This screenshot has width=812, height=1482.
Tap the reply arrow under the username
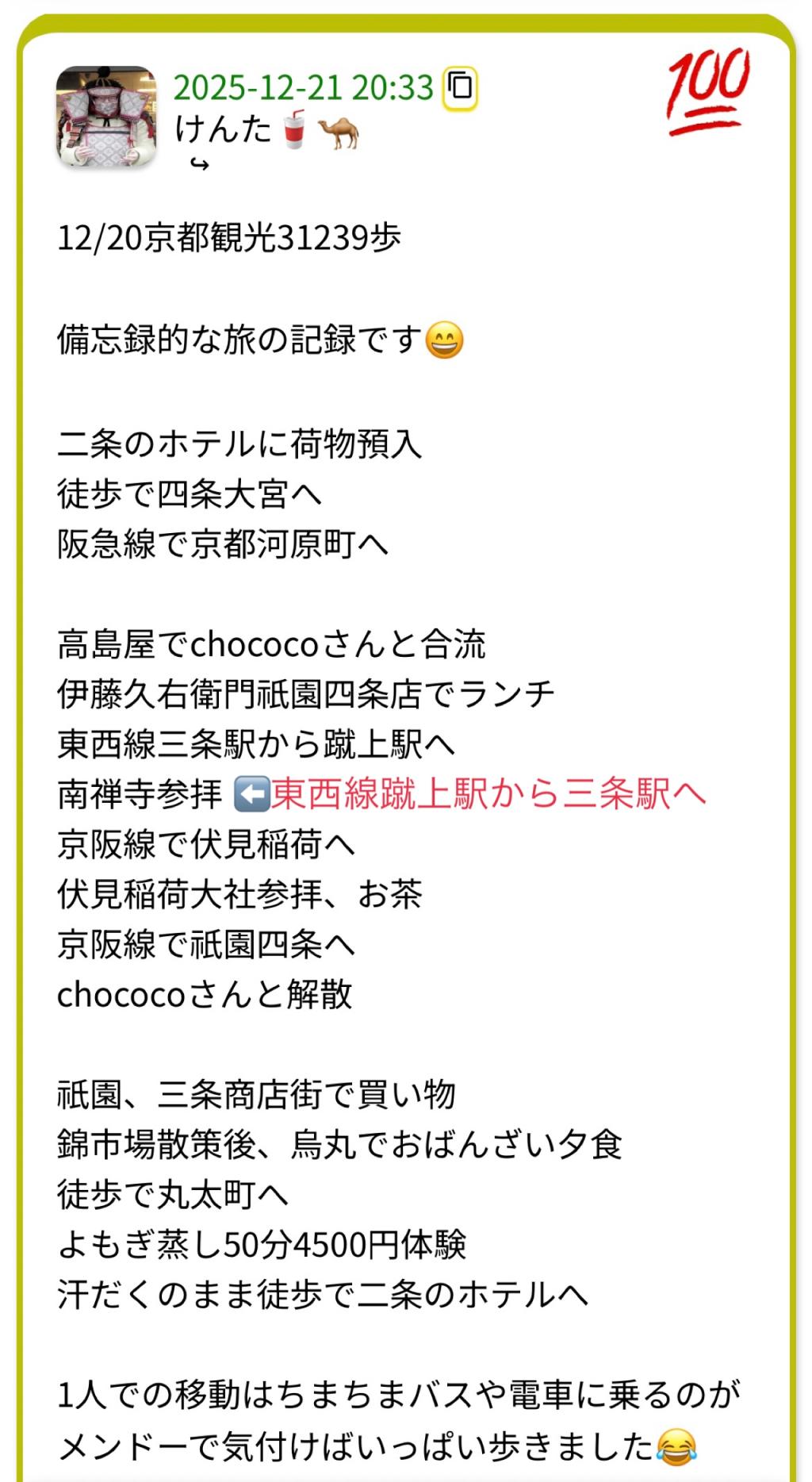pos(200,164)
